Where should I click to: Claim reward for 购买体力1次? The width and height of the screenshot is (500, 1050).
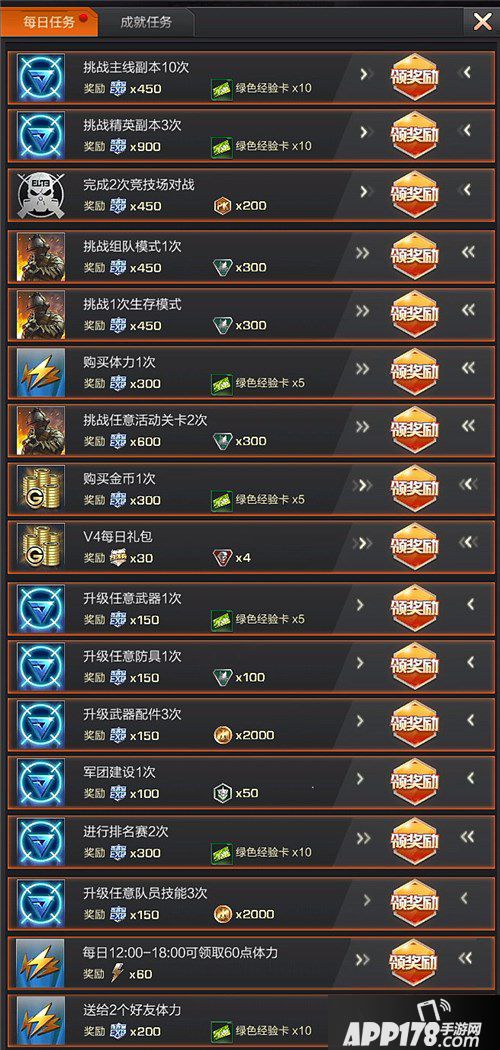coord(414,372)
